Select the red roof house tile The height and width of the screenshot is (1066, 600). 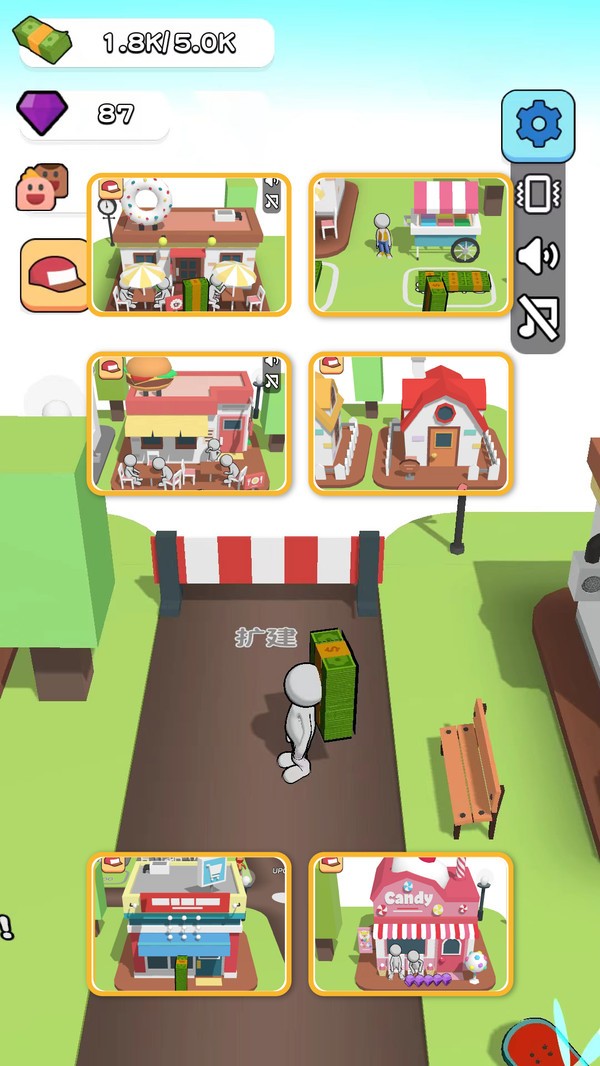click(410, 423)
